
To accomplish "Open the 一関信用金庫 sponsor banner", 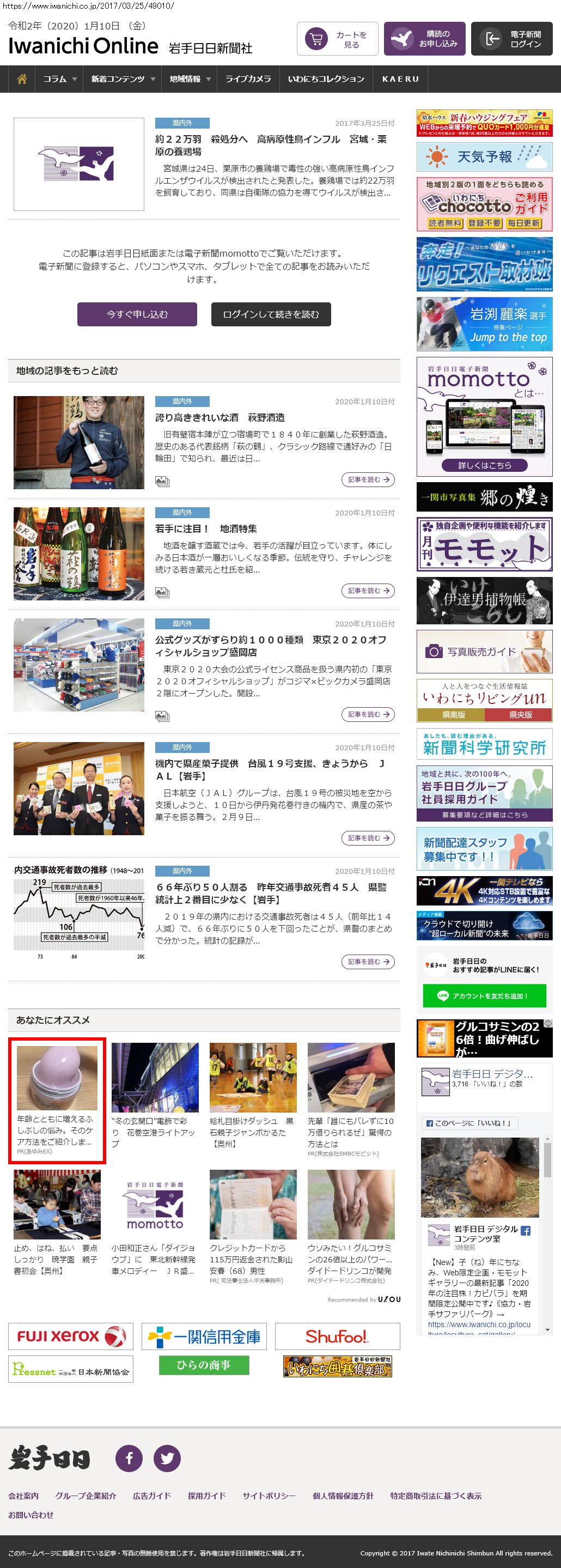I will [204, 1336].
